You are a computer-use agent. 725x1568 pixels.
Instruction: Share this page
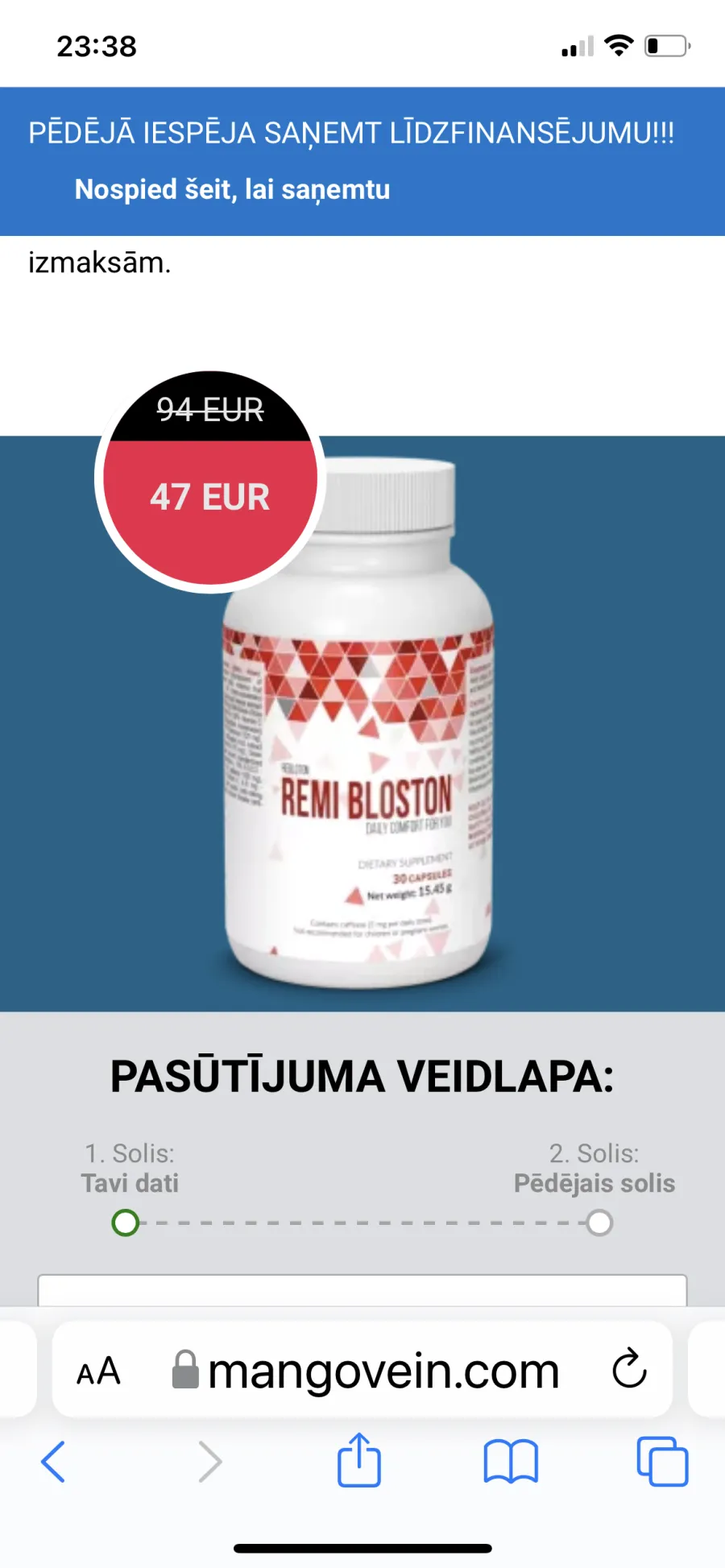pyautogui.click(x=359, y=1459)
